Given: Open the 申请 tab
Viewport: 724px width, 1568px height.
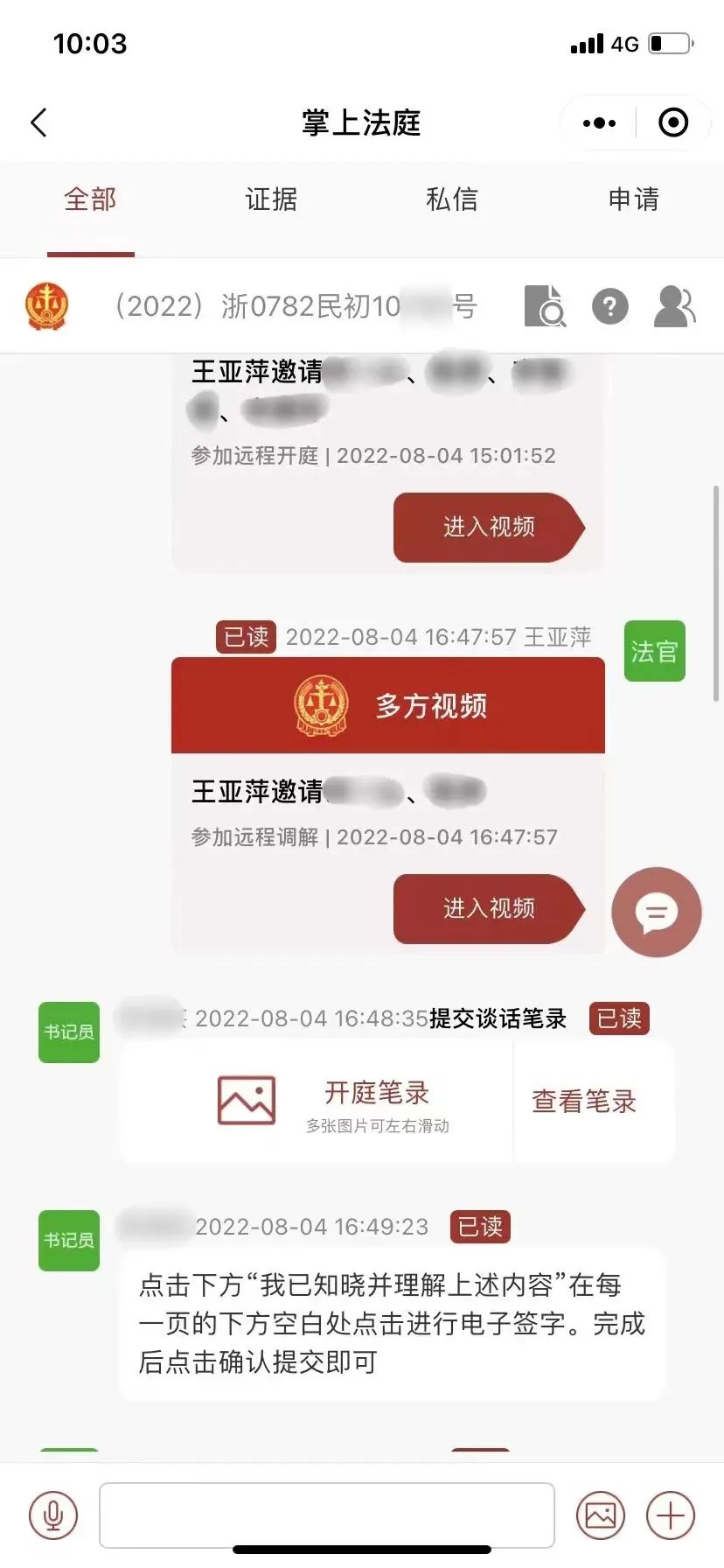Looking at the screenshot, I should click(633, 199).
